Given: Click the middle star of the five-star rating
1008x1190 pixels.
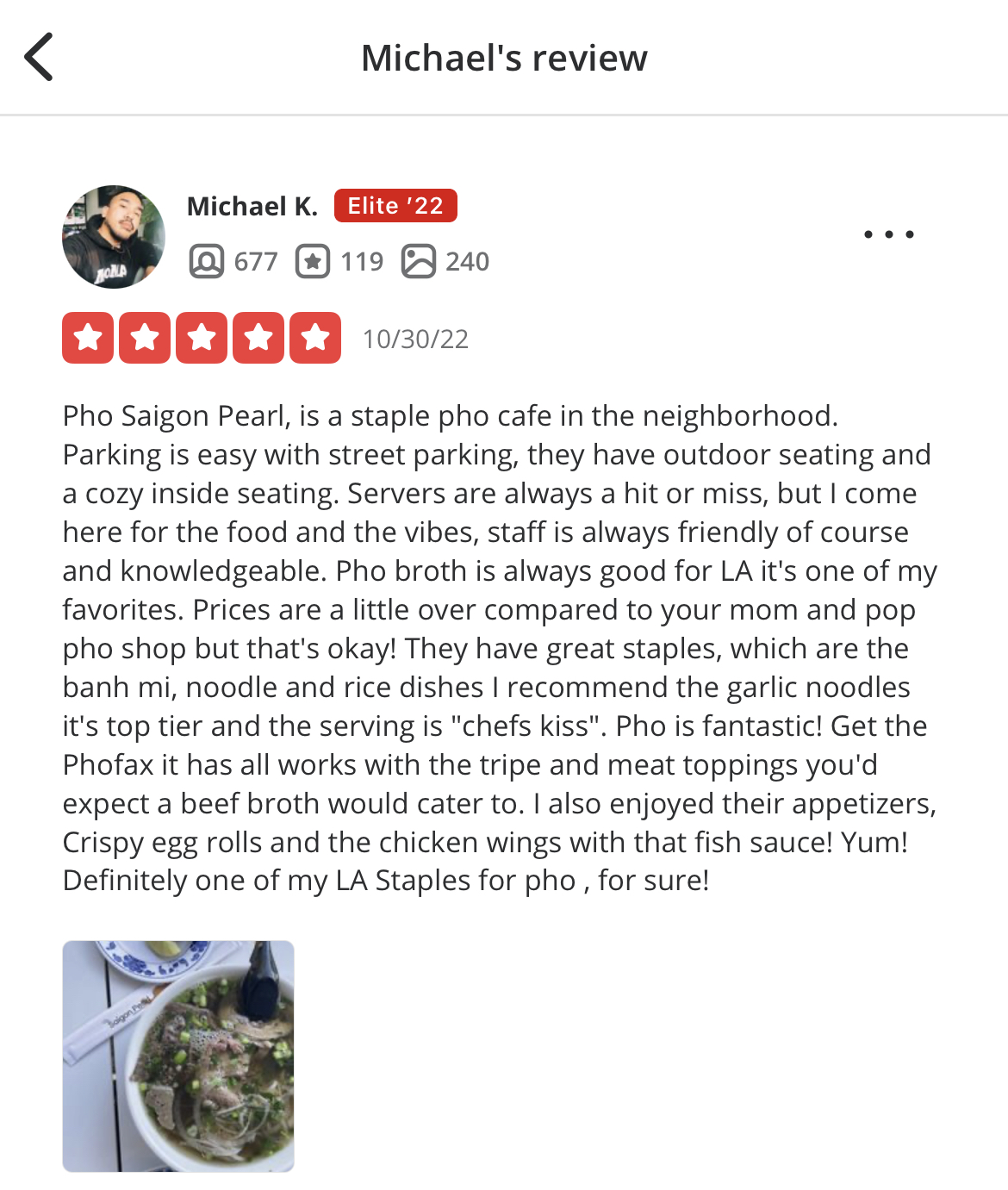Looking at the screenshot, I should point(202,337).
